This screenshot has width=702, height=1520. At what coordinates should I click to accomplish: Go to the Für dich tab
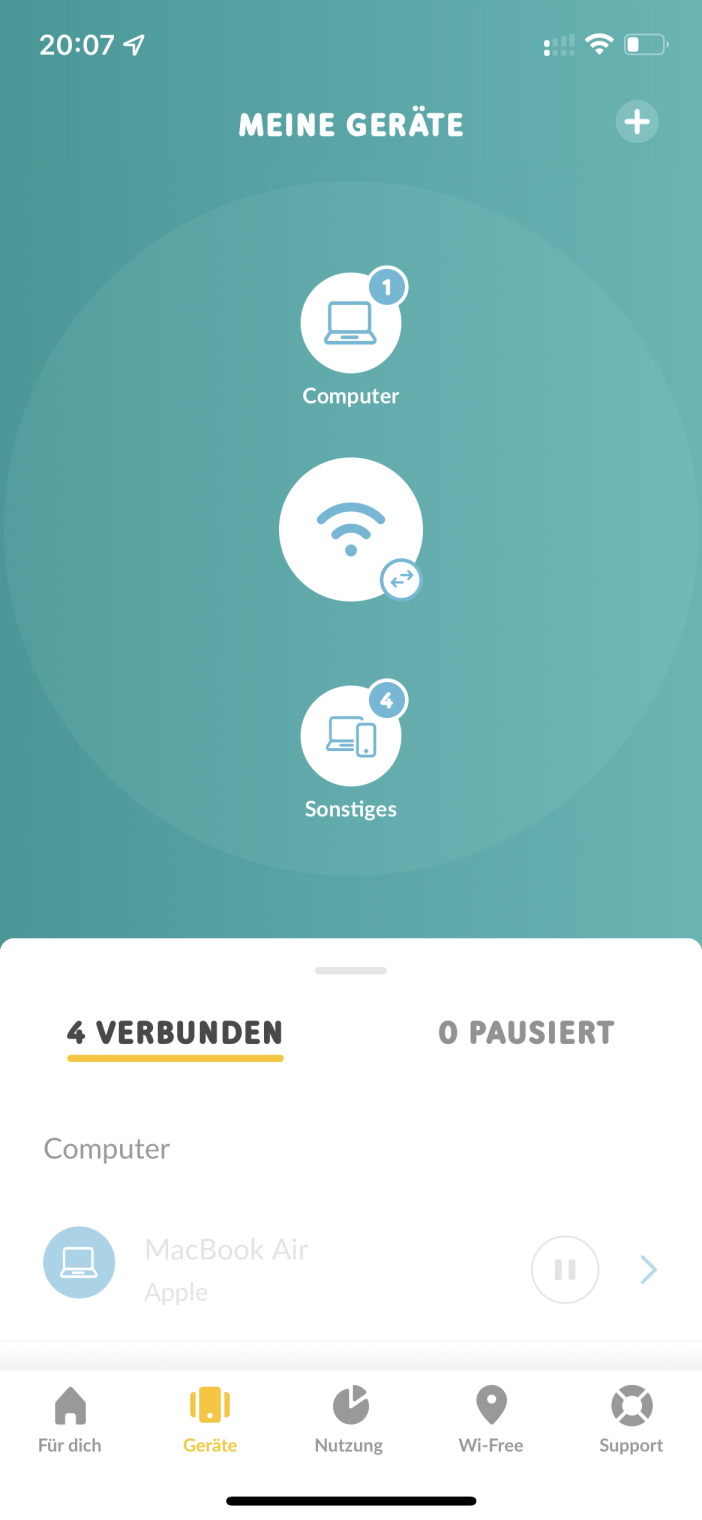(x=70, y=1419)
